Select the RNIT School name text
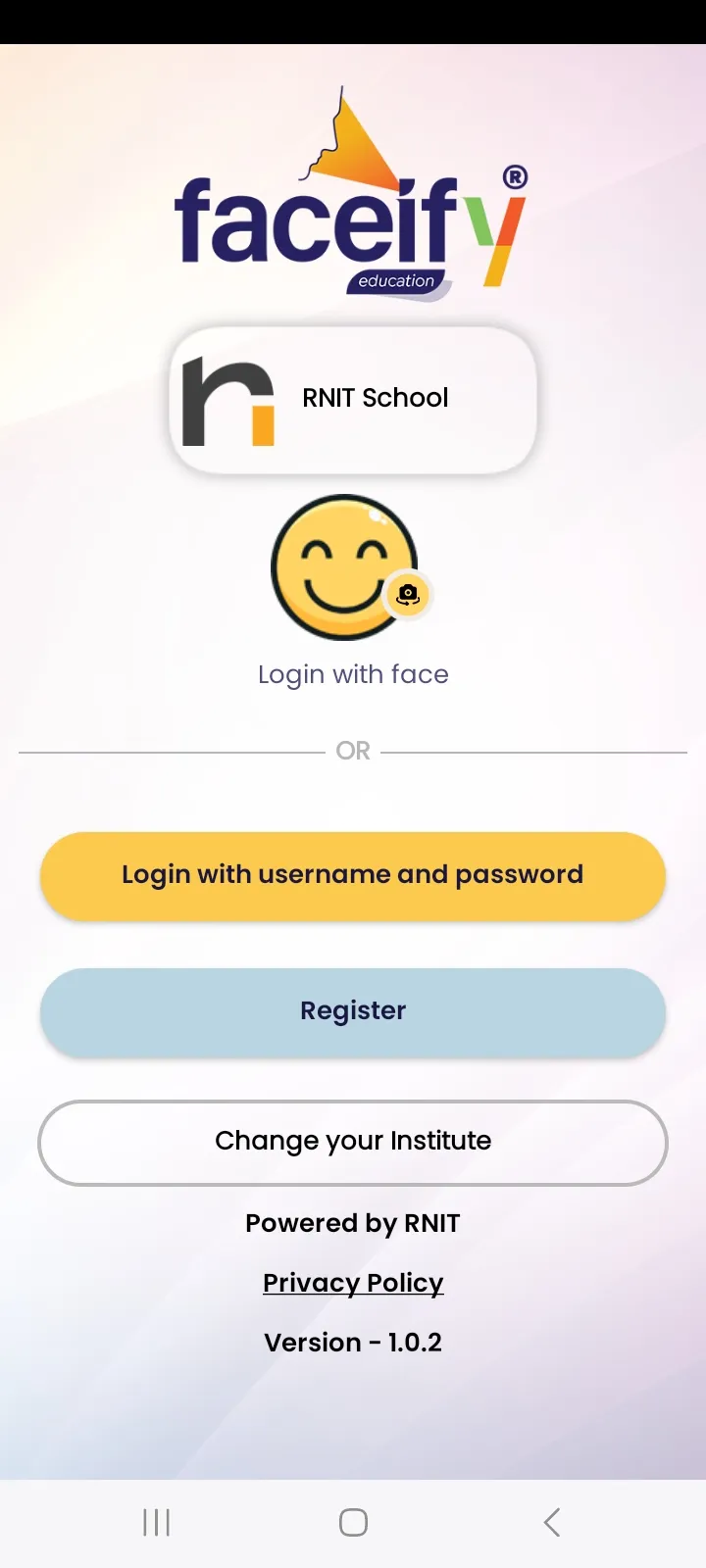Screen dimensions: 706x1568 375,398
